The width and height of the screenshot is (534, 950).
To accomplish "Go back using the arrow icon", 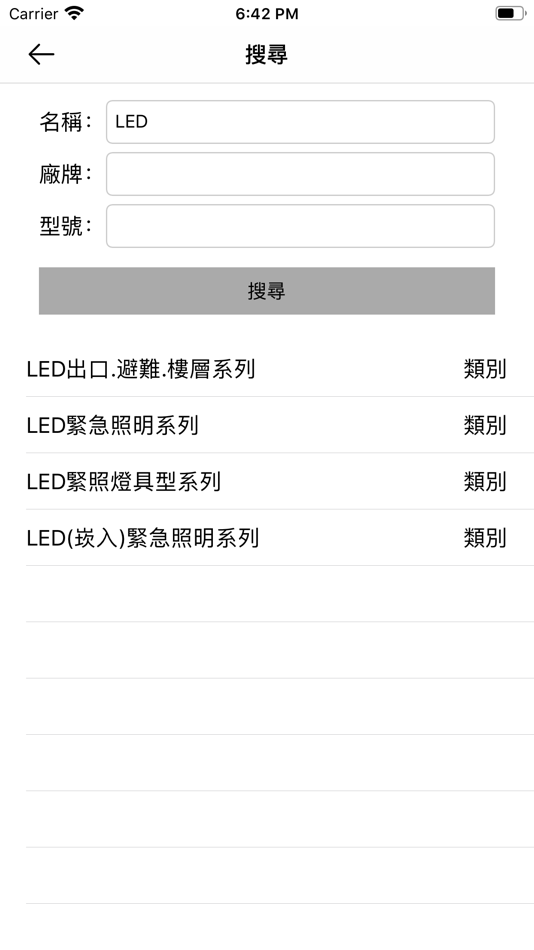I will pyautogui.click(x=41, y=55).
